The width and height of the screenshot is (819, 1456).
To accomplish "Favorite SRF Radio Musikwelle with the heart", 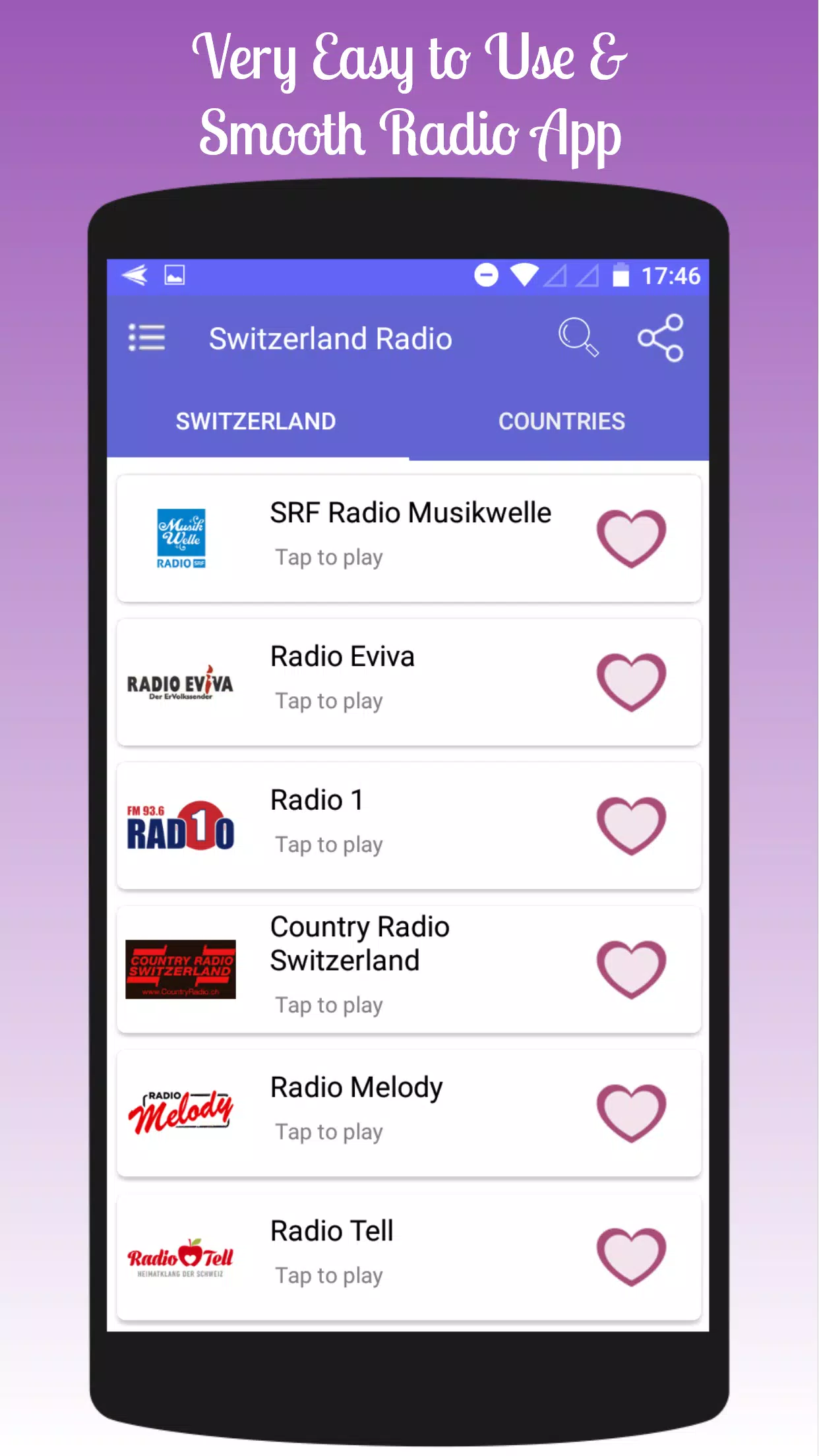I will pos(632,536).
